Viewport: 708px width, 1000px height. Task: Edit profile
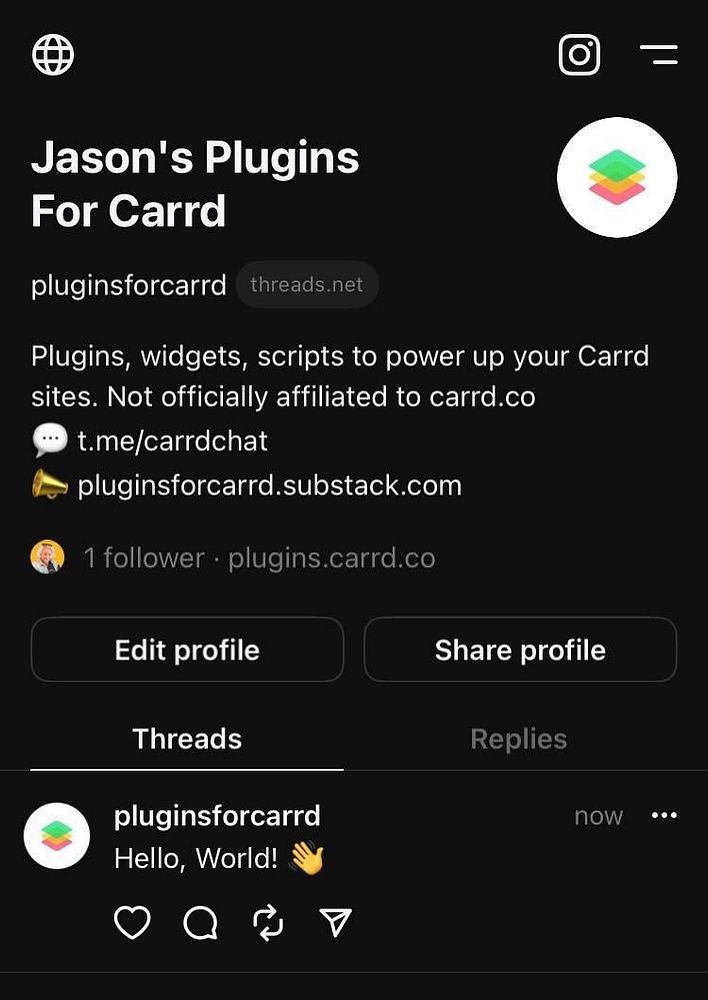click(x=187, y=650)
